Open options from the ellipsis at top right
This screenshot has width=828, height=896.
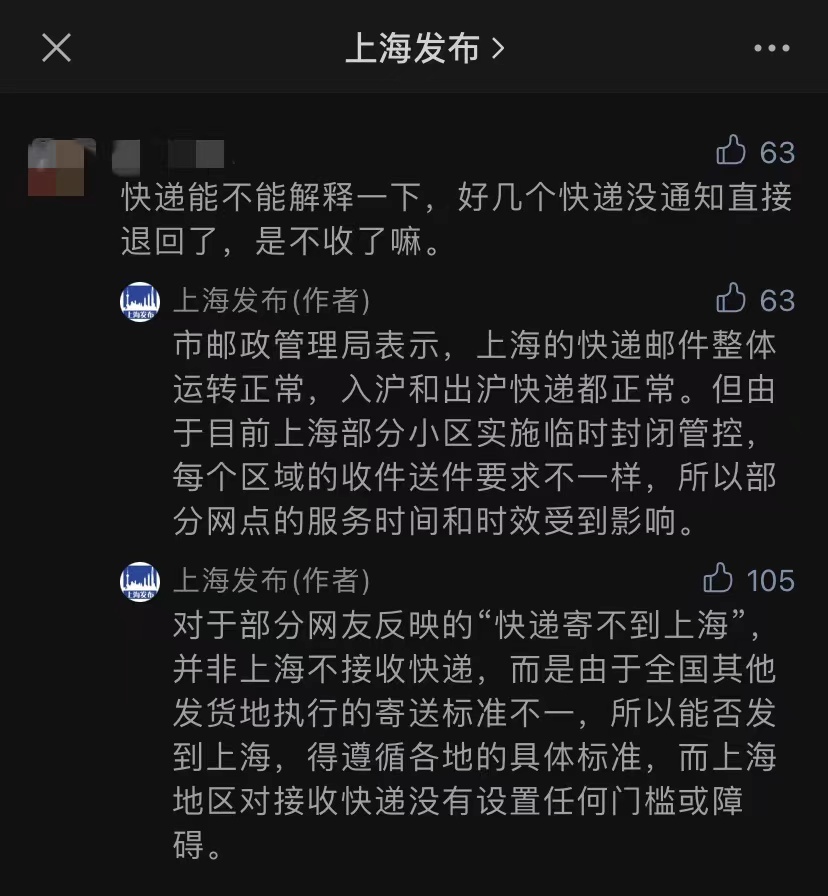770,47
